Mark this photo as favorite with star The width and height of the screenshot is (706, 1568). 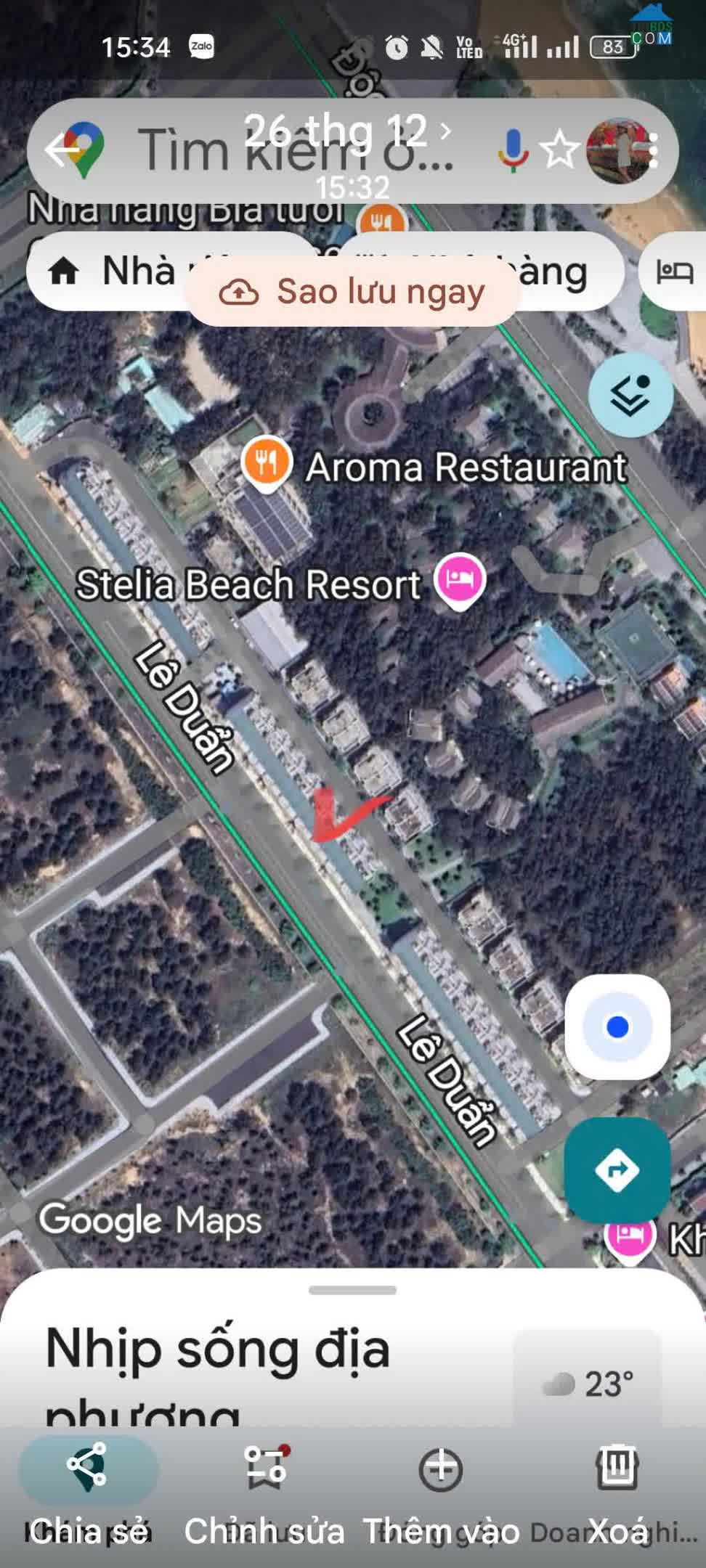pos(559,150)
